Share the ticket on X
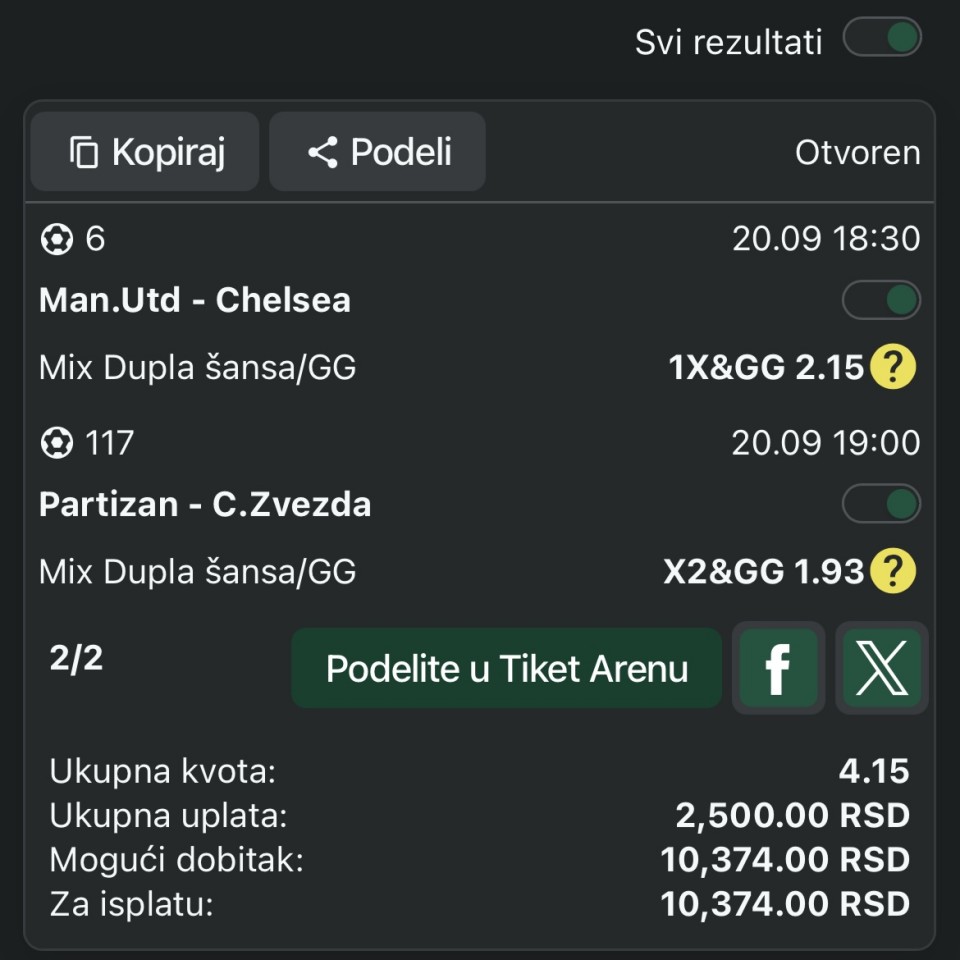 [x=881, y=668]
